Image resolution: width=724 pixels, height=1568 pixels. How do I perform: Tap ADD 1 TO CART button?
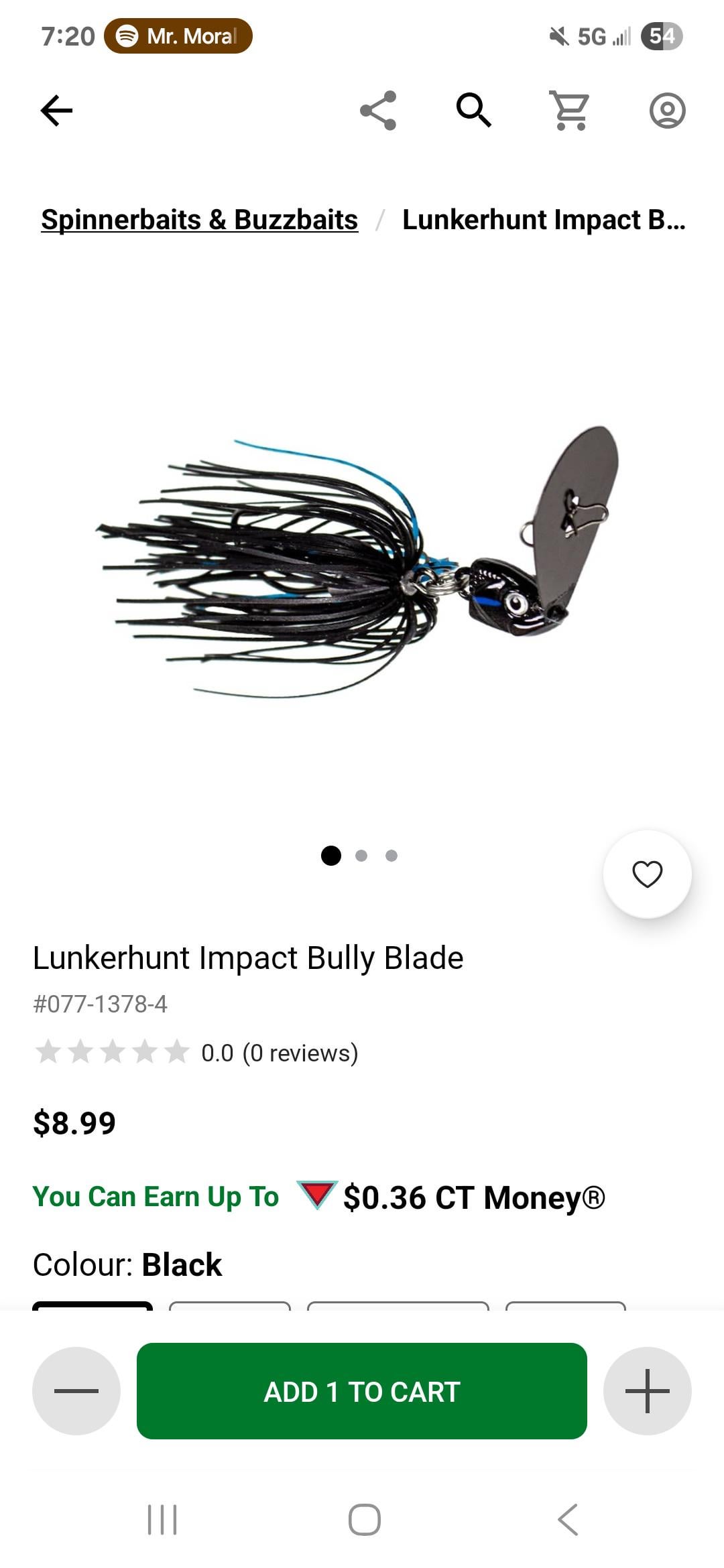pyautogui.click(x=362, y=1391)
